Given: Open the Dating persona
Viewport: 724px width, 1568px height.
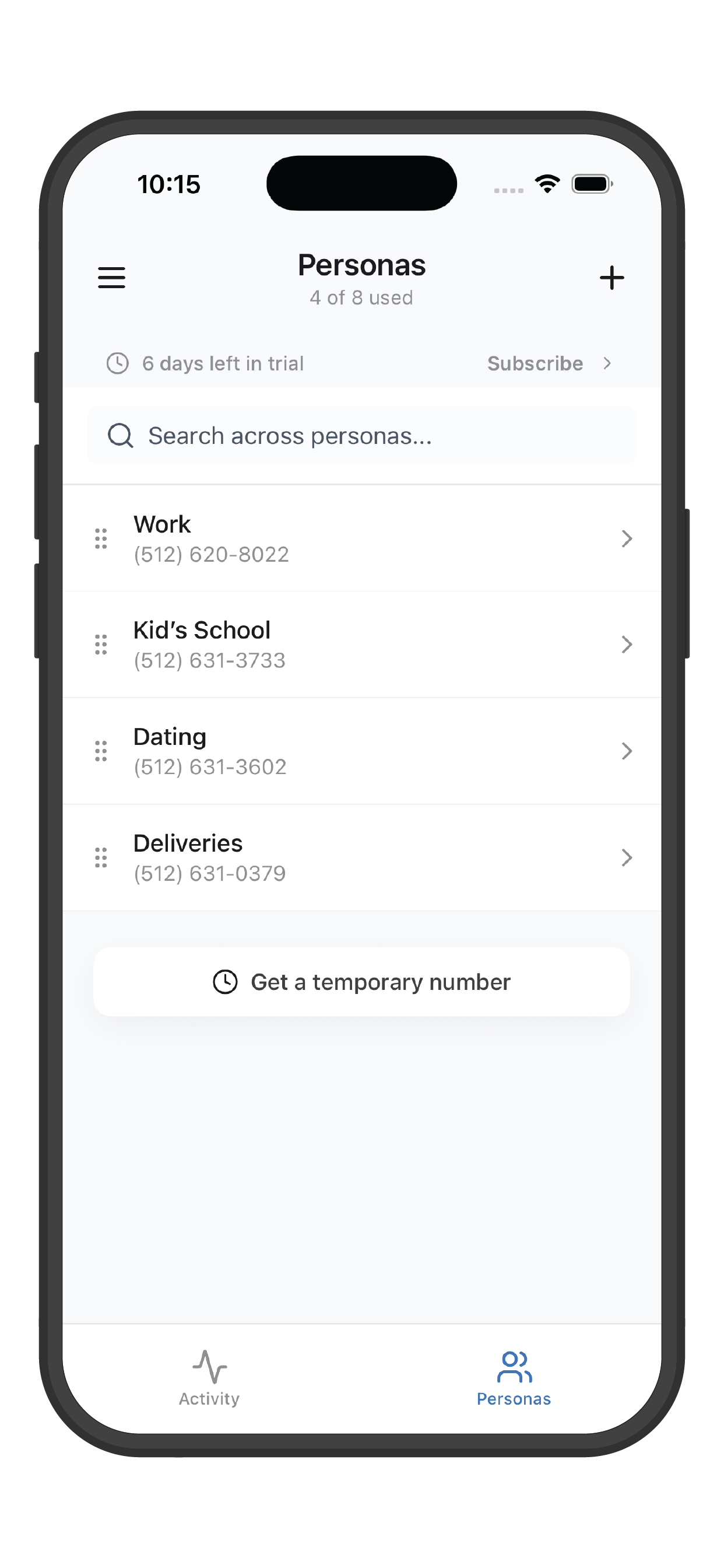Looking at the screenshot, I should click(x=361, y=751).
